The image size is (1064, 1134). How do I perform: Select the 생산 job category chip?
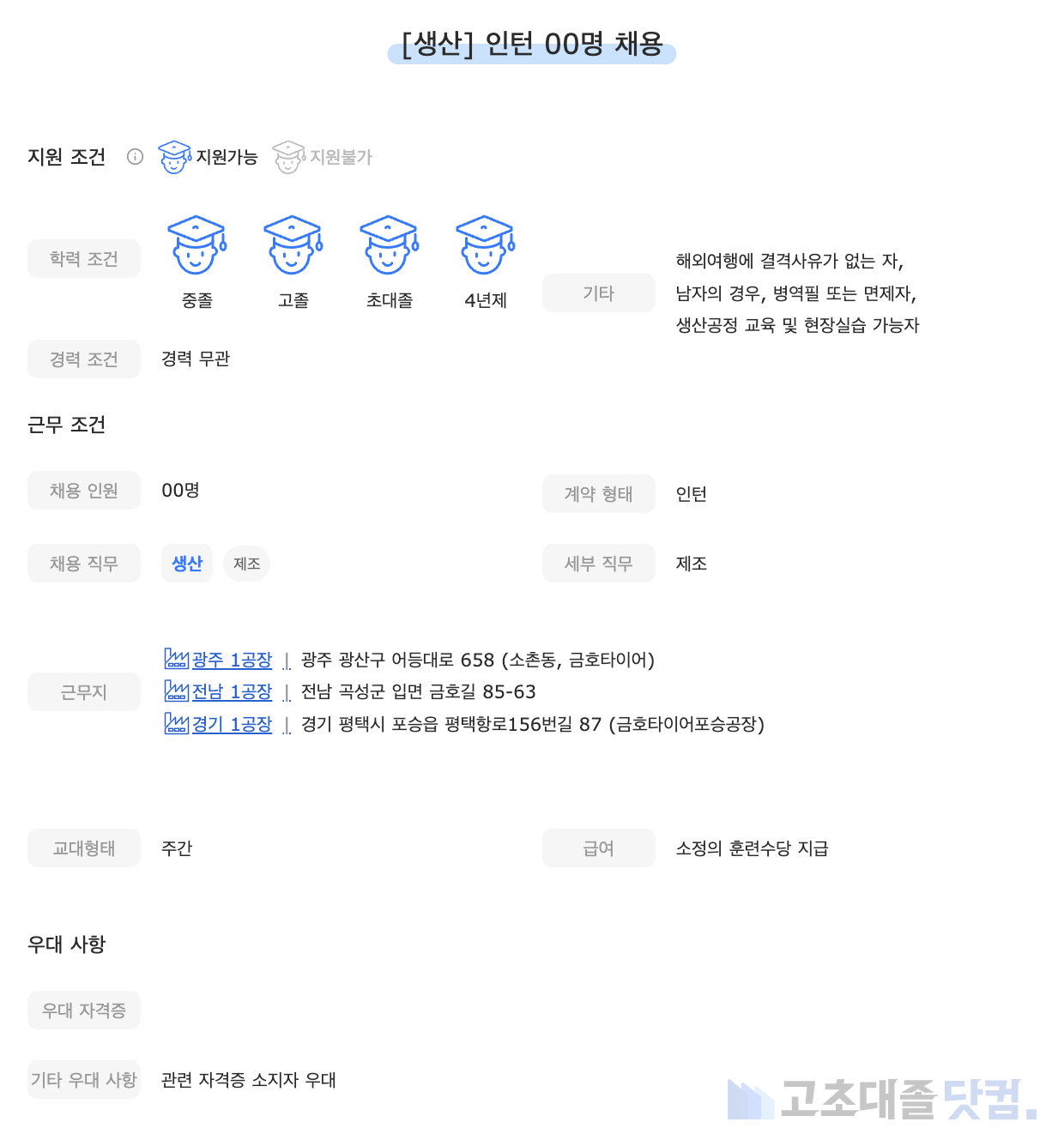tap(187, 564)
